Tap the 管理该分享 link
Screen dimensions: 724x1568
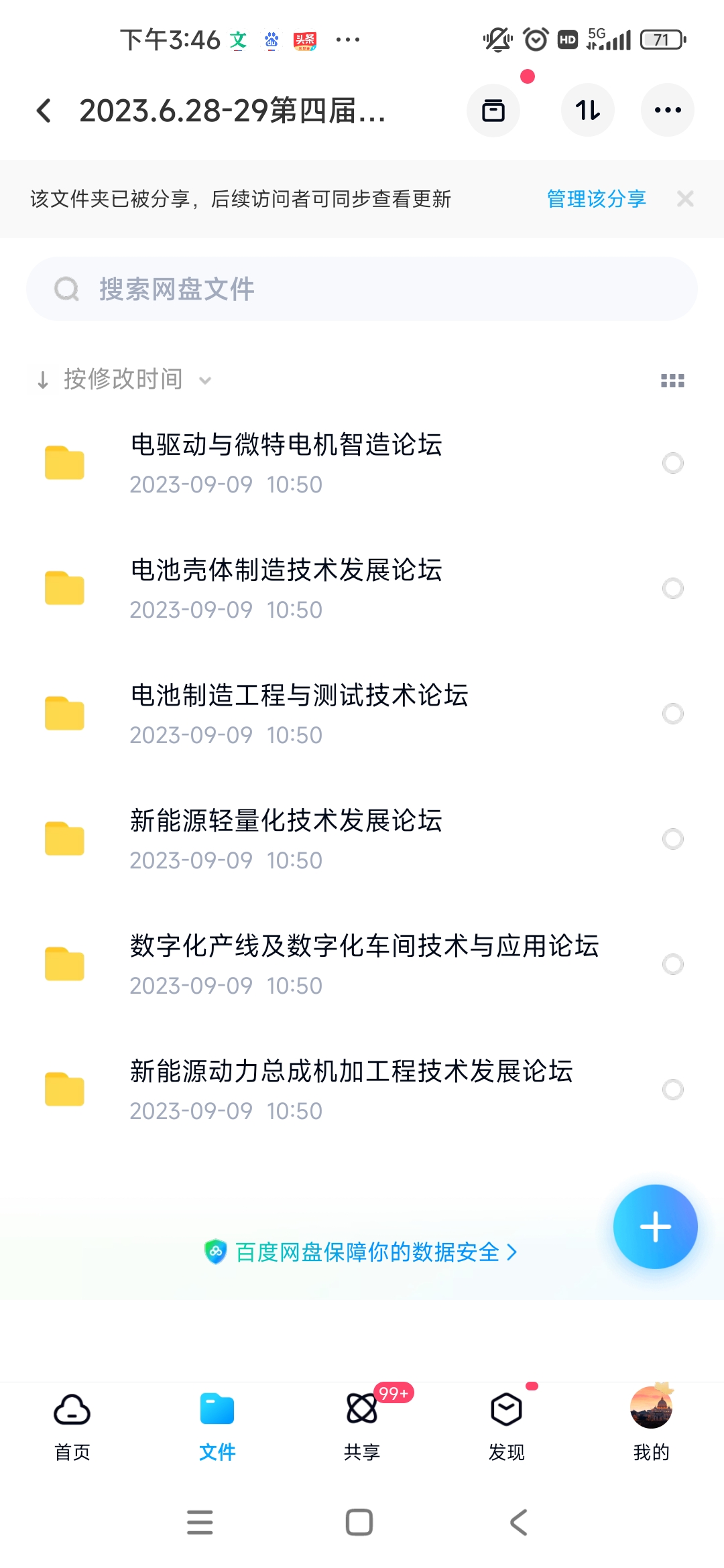click(596, 199)
